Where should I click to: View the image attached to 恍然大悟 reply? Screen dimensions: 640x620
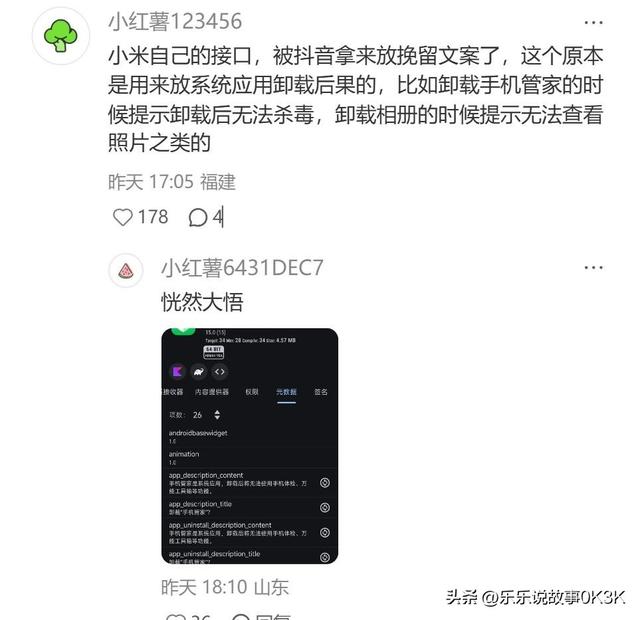(x=249, y=446)
